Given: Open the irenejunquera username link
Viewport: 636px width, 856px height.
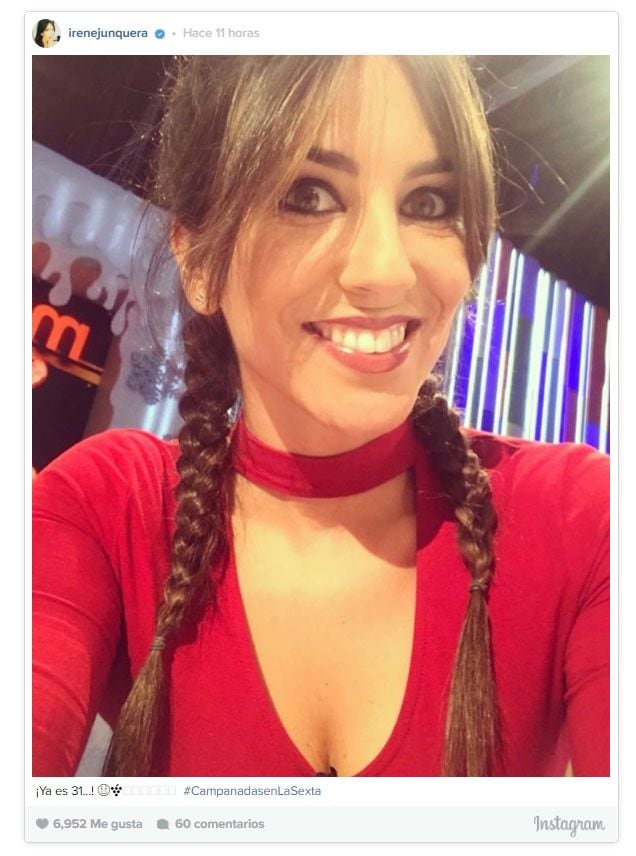Looking at the screenshot, I should pos(108,33).
